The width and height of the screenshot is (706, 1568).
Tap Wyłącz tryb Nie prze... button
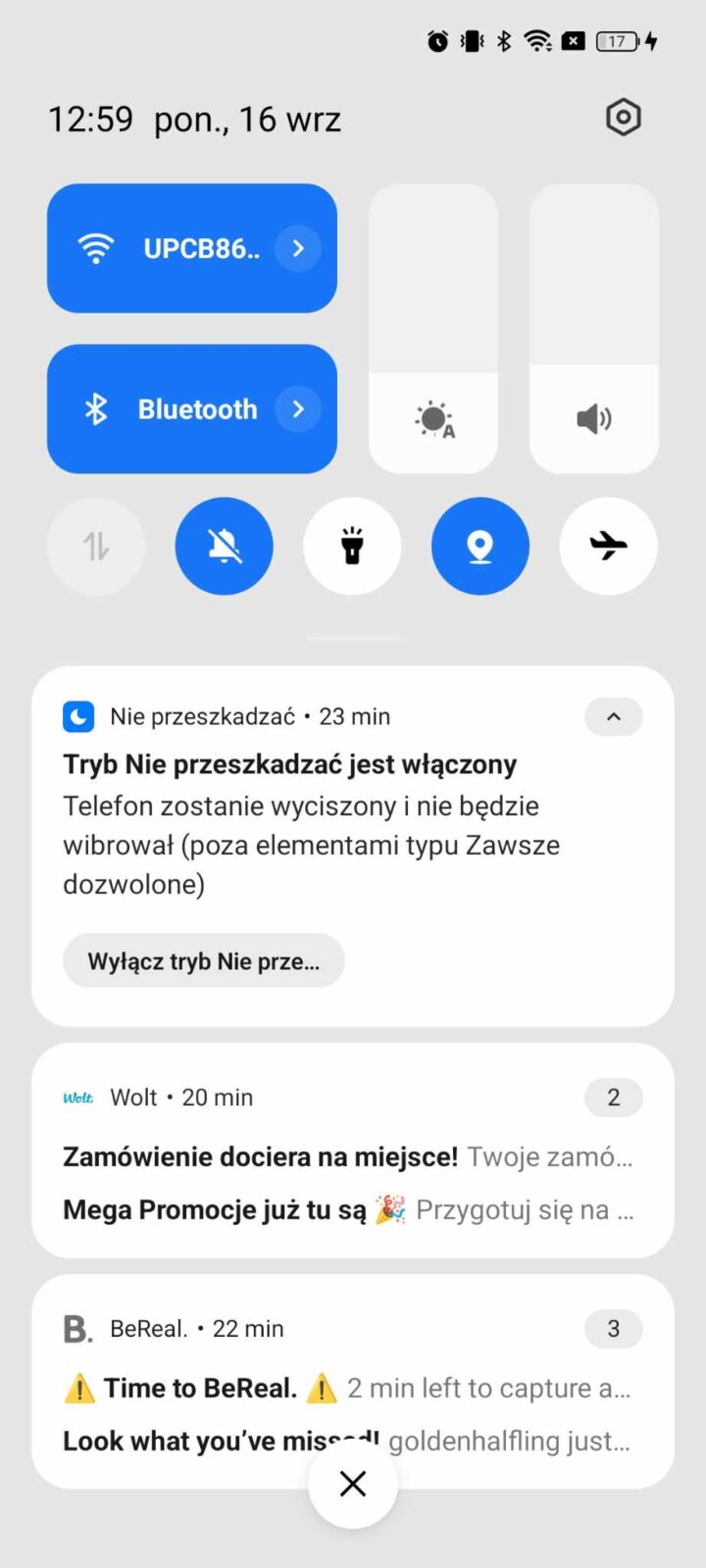(x=203, y=960)
